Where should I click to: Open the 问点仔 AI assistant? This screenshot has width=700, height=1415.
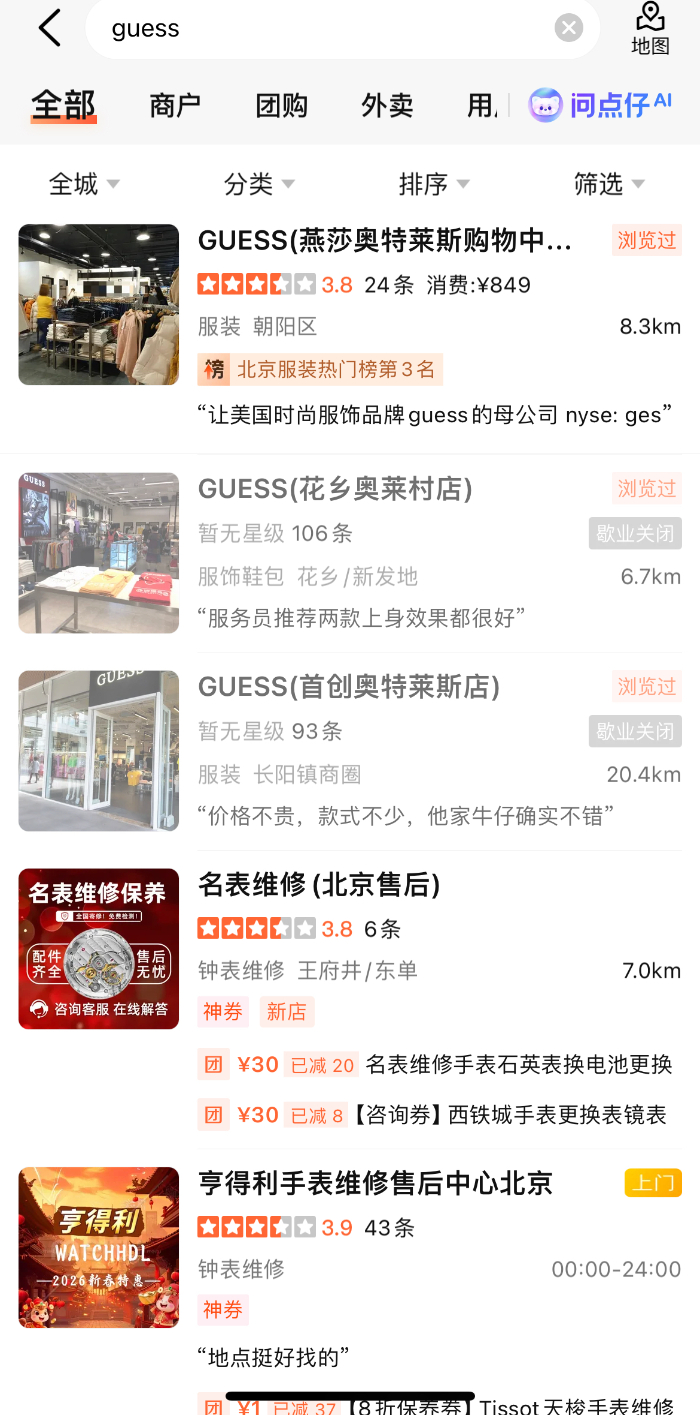[x=601, y=105]
